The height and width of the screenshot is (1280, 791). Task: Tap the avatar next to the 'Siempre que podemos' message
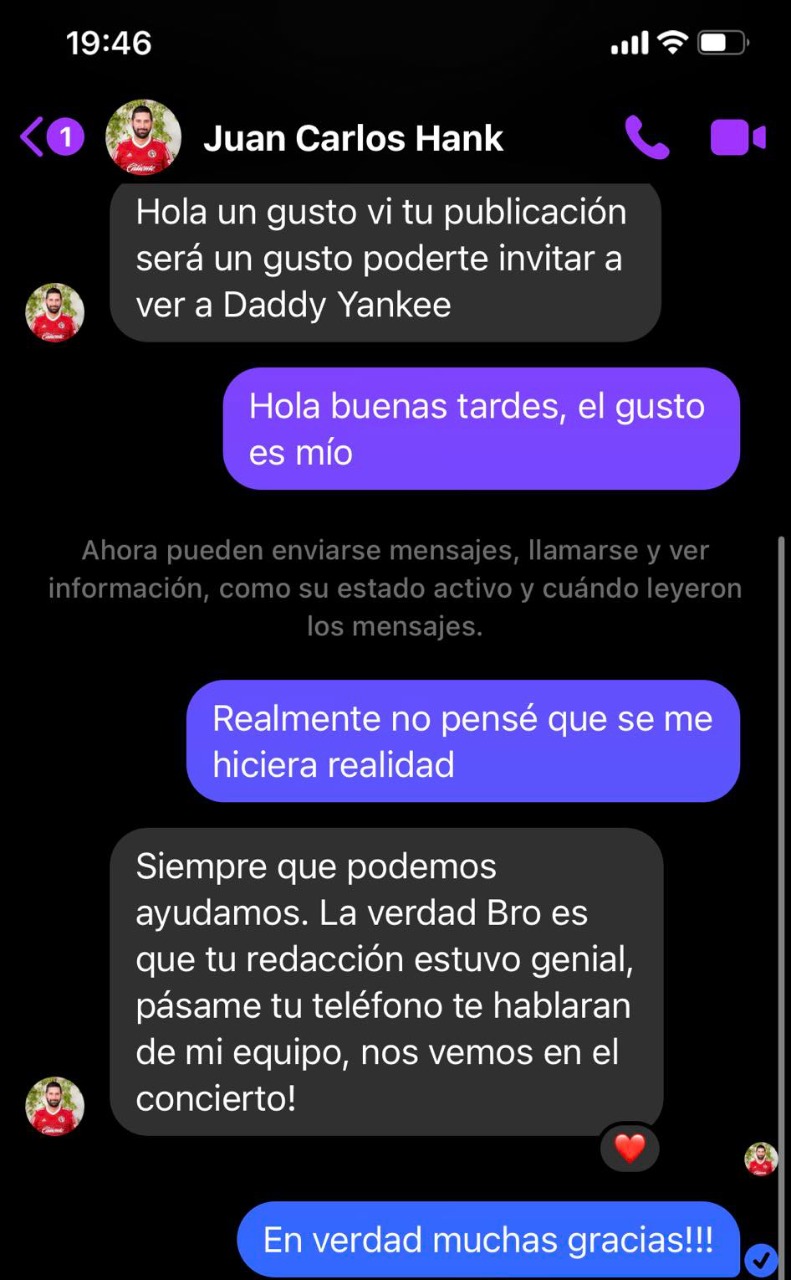54,1105
